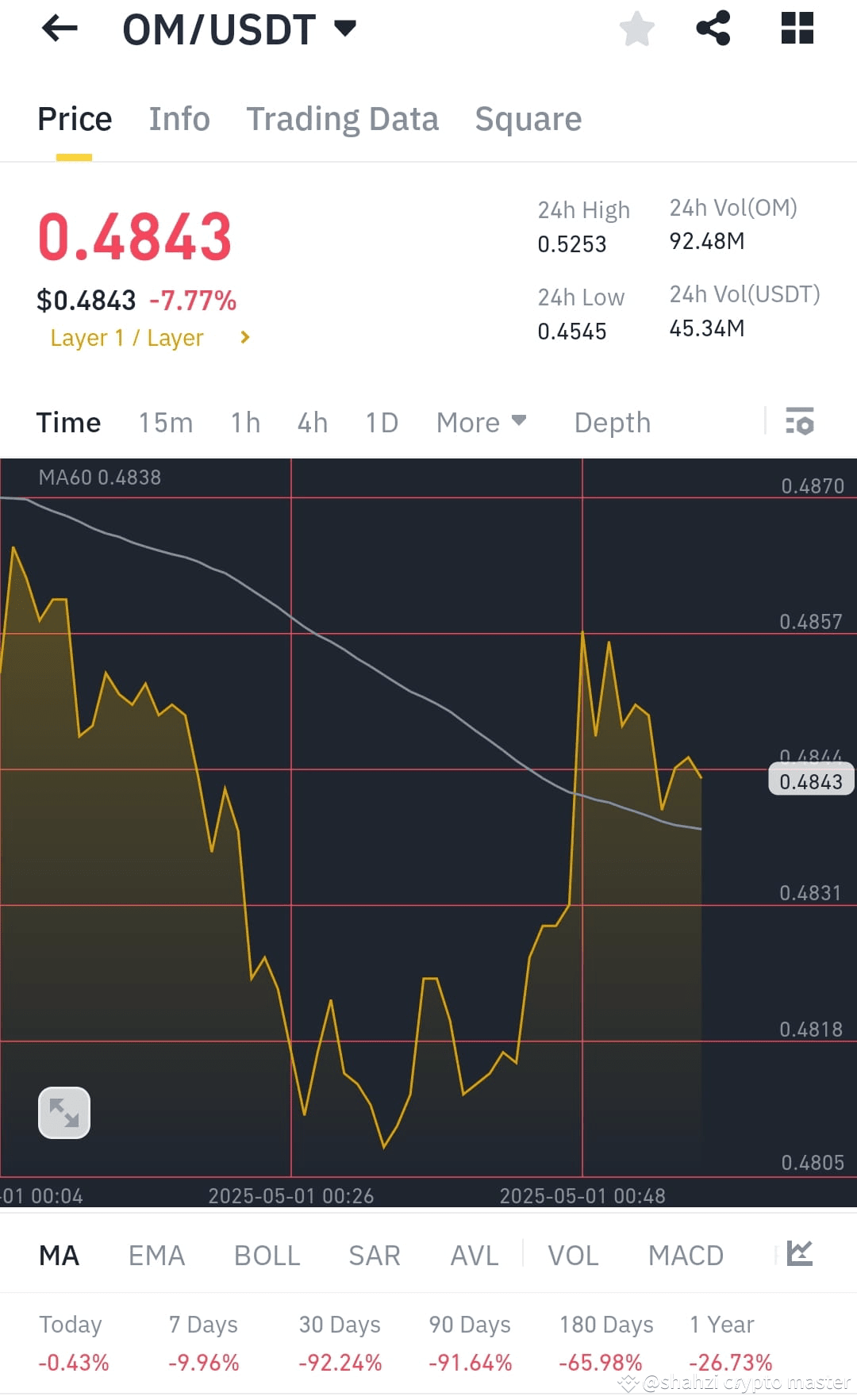
Task: Expand the chart to fullscreen
Action: pos(63,1112)
